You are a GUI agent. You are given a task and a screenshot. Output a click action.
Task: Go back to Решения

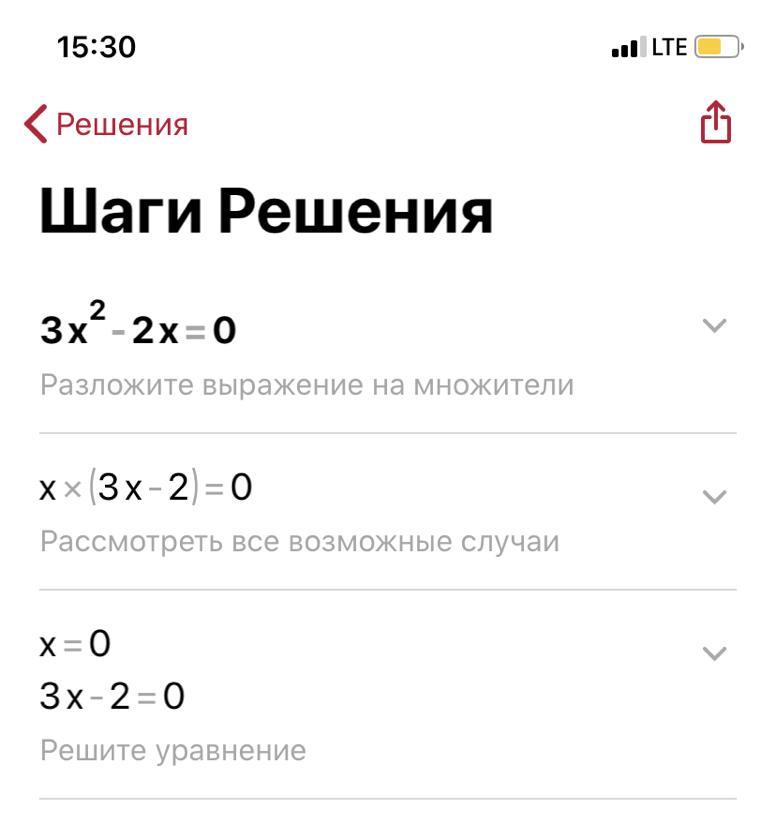pos(106,125)
